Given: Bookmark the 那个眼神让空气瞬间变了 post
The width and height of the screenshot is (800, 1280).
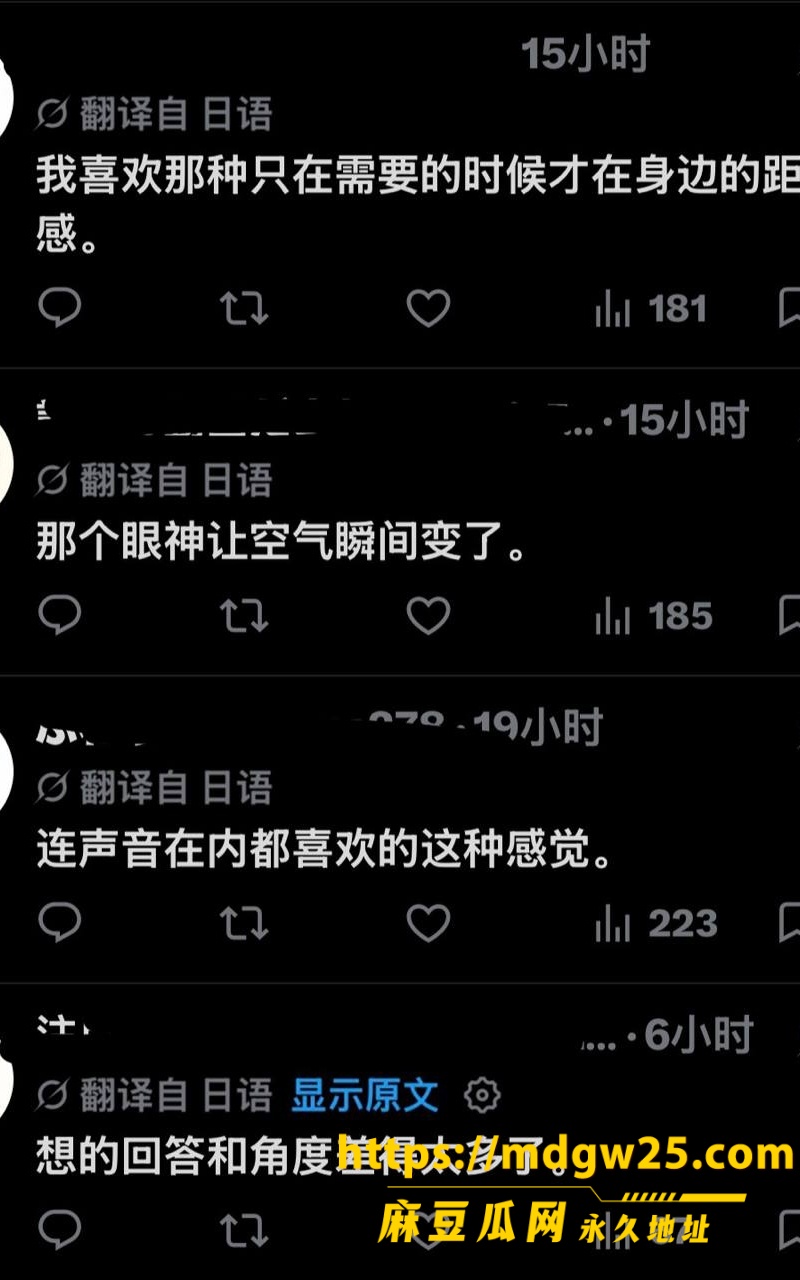Looking at the screenshot, I should tap(789, 615).
